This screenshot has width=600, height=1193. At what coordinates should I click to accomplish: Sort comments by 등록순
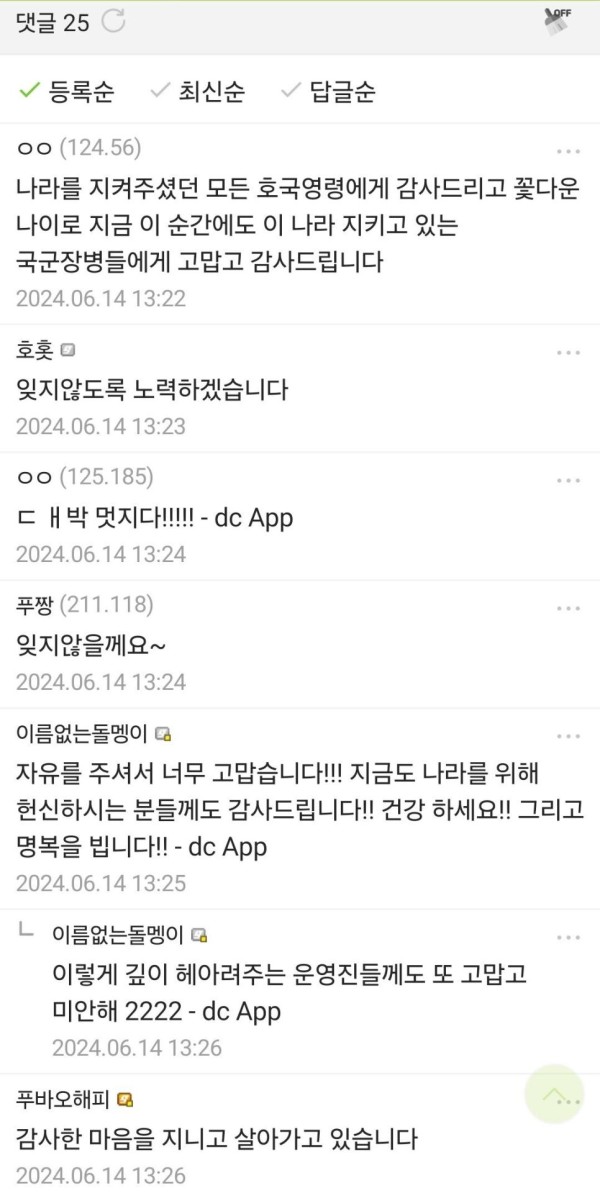pyautogui.click(x=67, y=92)
